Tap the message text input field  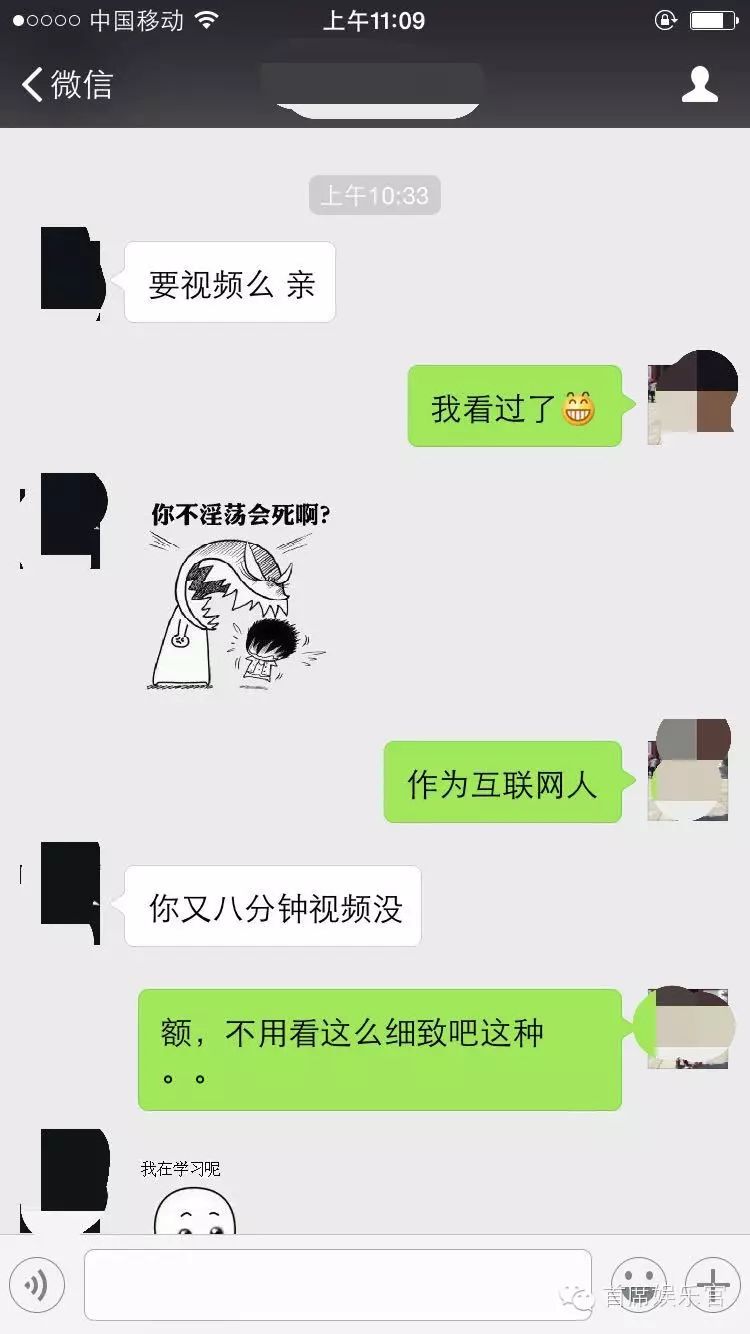[337, 1284]
